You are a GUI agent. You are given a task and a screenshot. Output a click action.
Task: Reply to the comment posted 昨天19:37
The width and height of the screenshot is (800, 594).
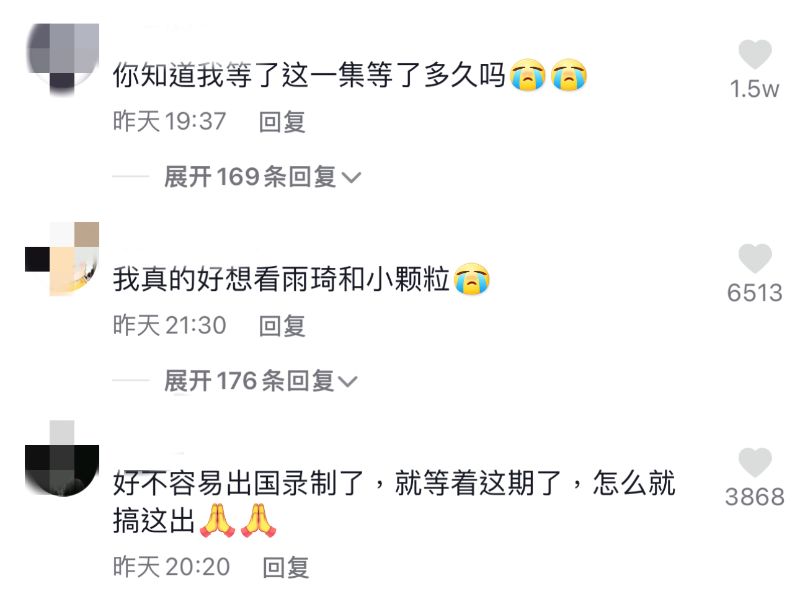[x=282, y=123]
